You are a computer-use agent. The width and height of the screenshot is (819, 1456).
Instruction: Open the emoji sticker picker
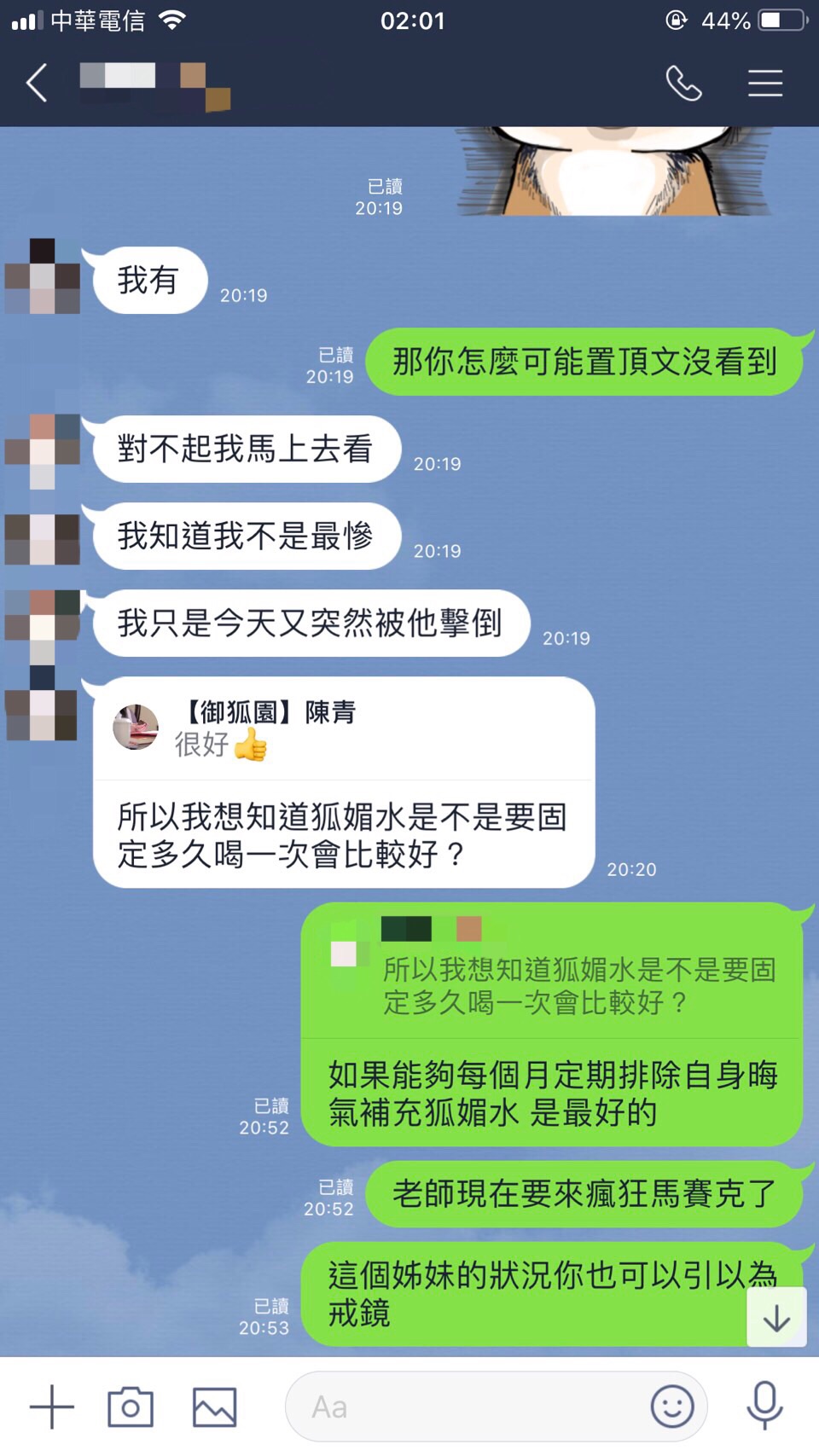pos(672,1407)
